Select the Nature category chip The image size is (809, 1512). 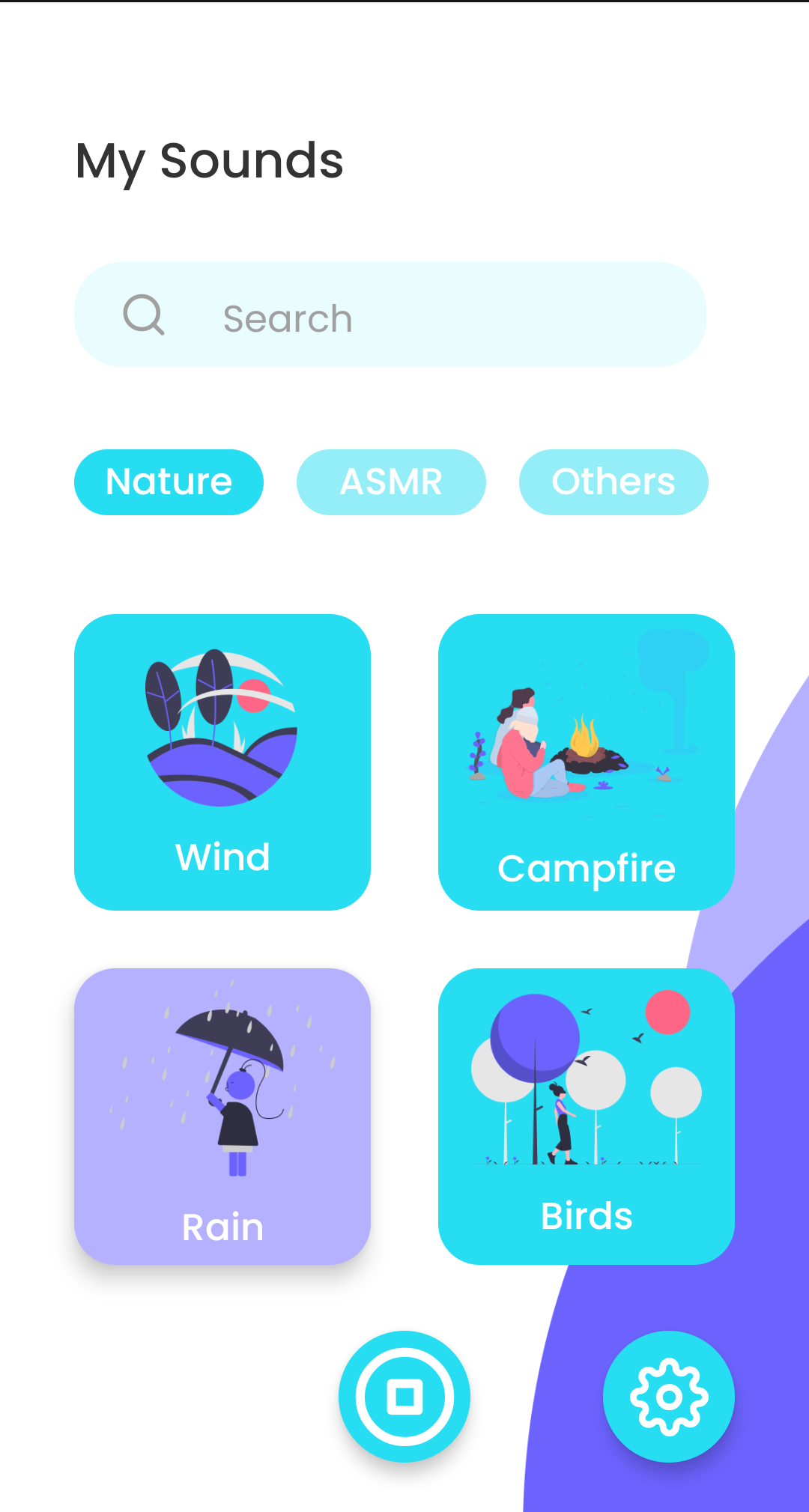tap(169, 482)
